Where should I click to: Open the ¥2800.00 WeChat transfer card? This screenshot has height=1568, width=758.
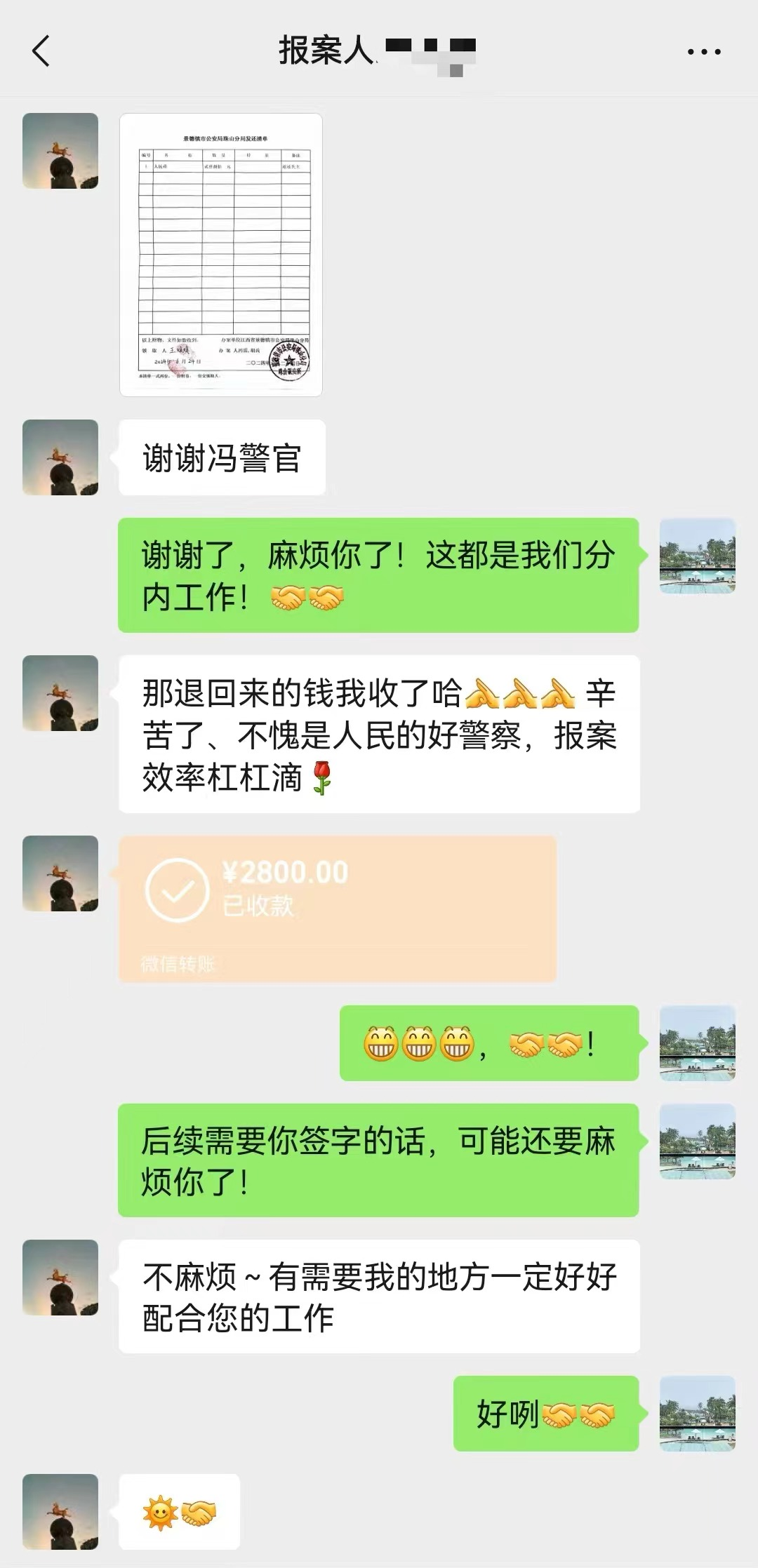[x=338, y=908]
